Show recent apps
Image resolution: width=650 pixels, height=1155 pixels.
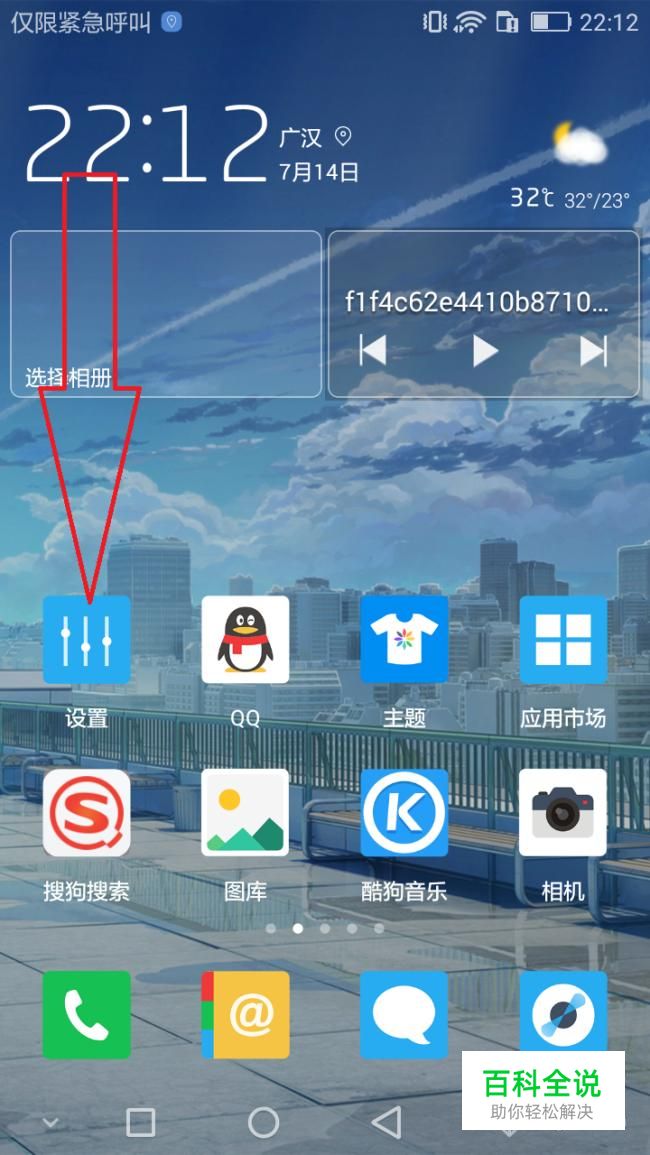tap(141, 1122)
